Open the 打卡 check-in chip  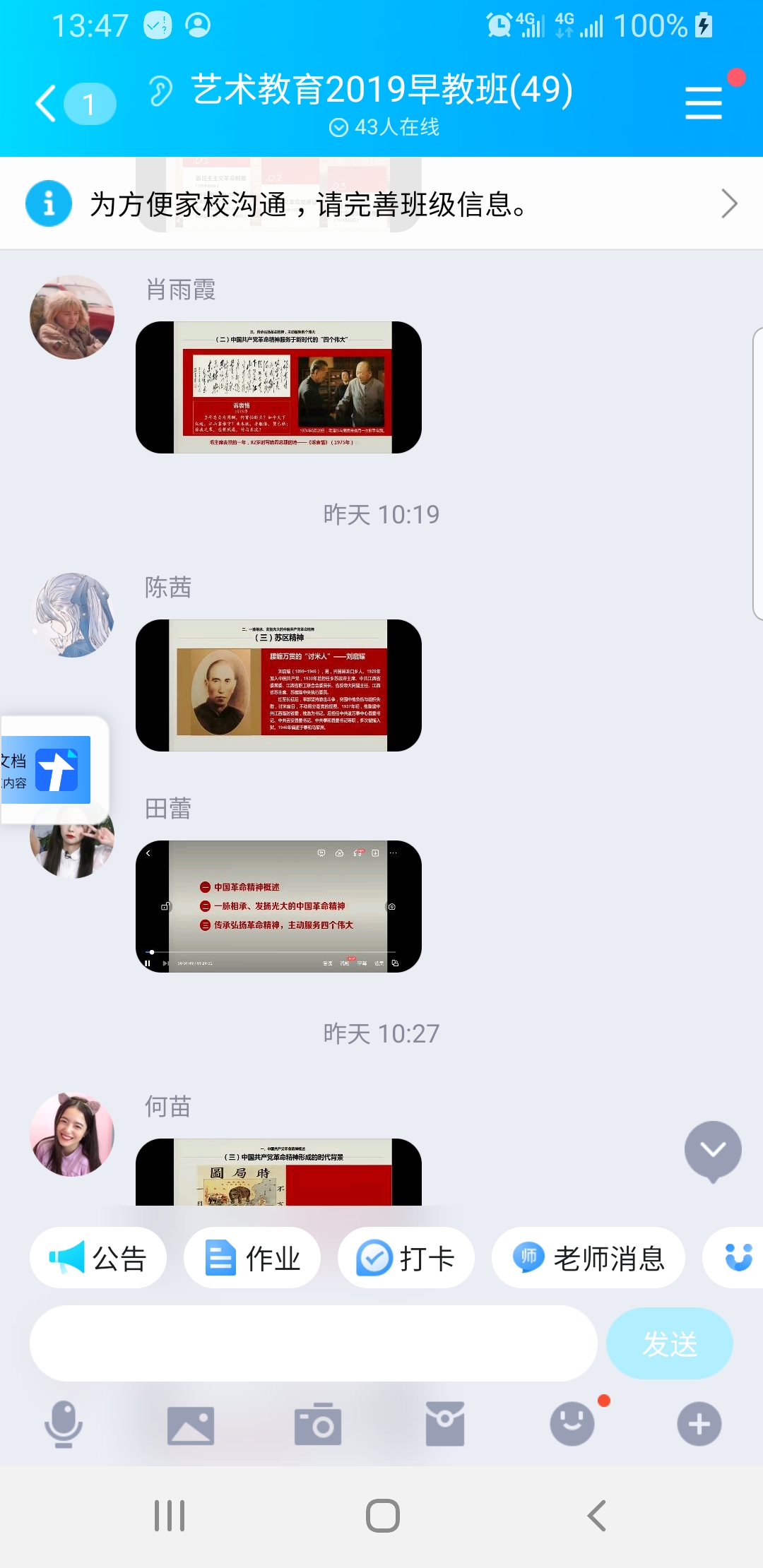tap(406, 1259)
